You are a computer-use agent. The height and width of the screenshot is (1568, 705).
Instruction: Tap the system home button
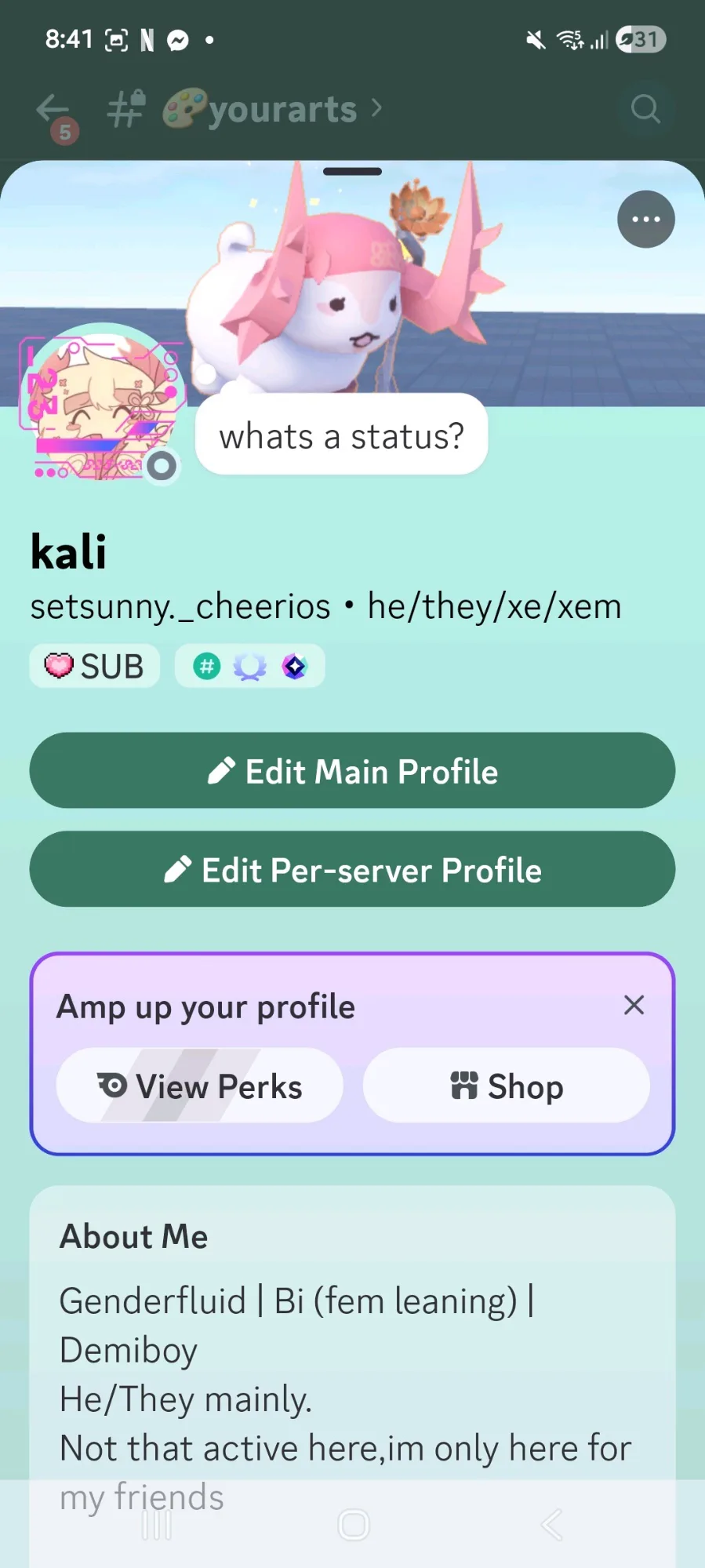(x=353, y=1525)
